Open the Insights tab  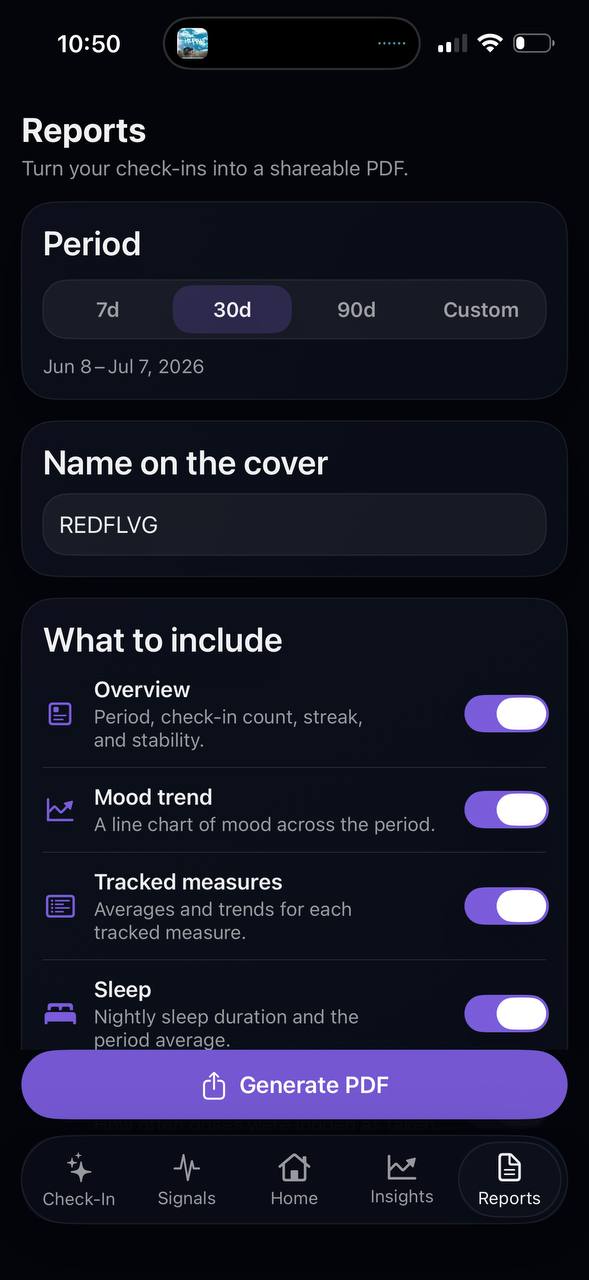tap(402, 1180)
